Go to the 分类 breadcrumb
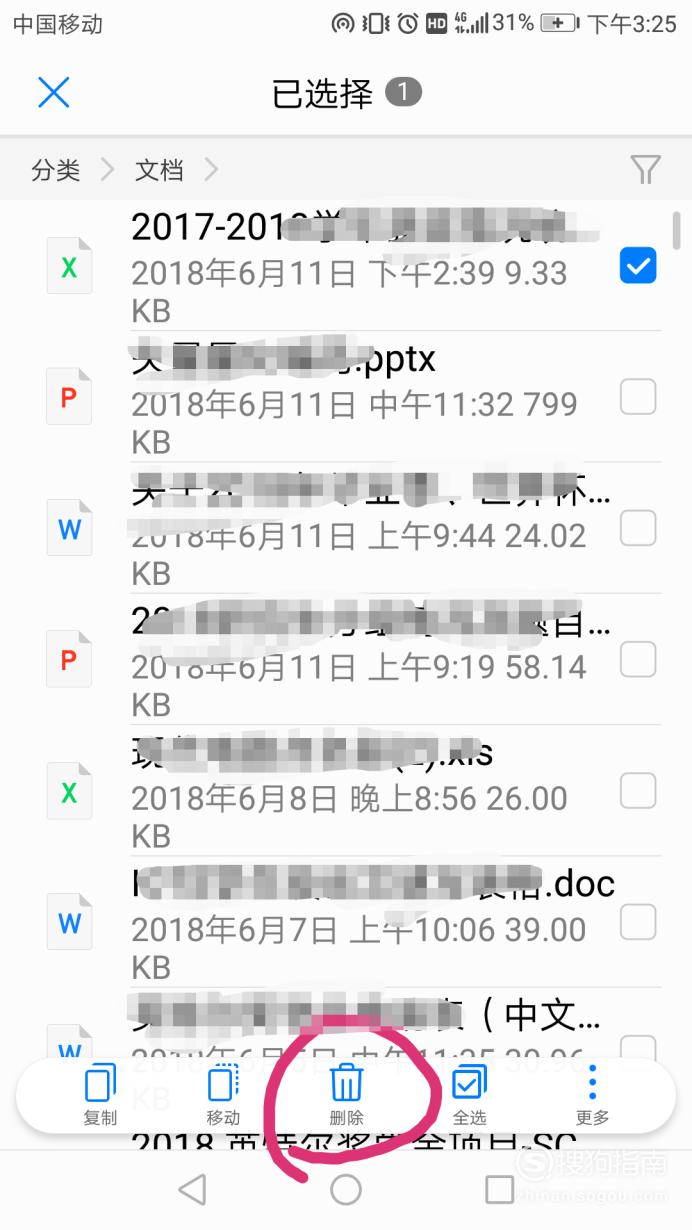 56,170
